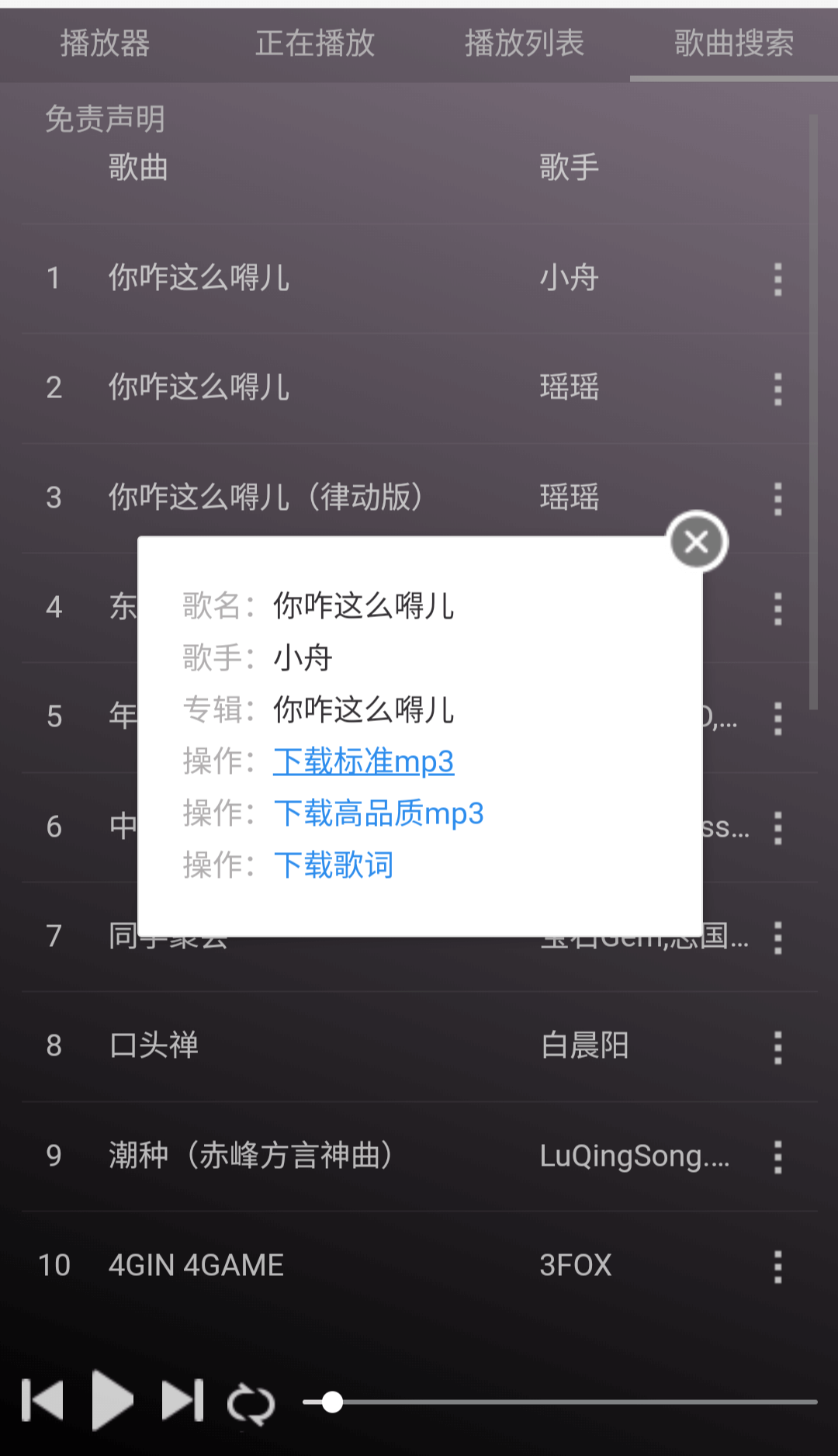
Task: Open the 播放列表 tab
Action: pos(524,44)
